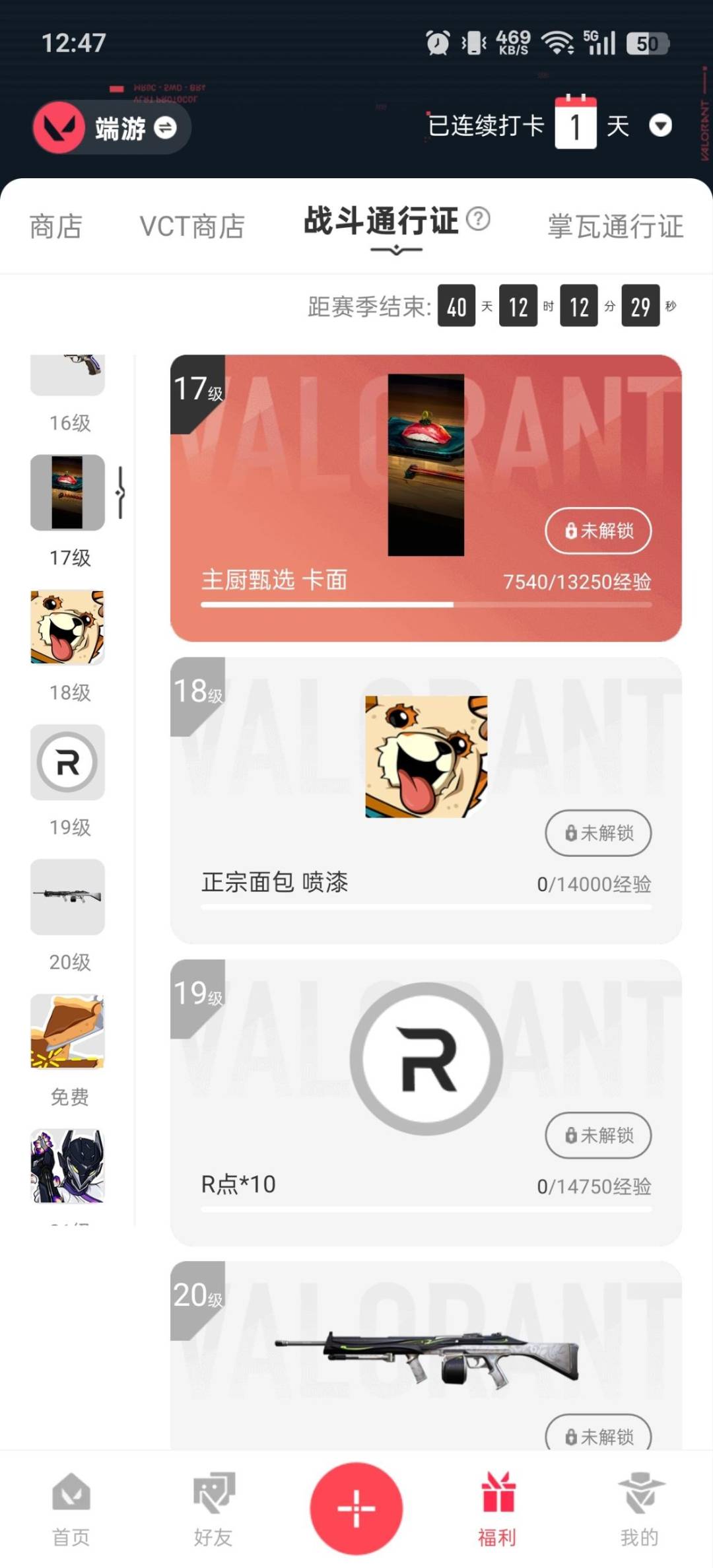Viewport: 713px width, 1568px height.
Task: Tap the red plus button
Action: [356, 1508]
